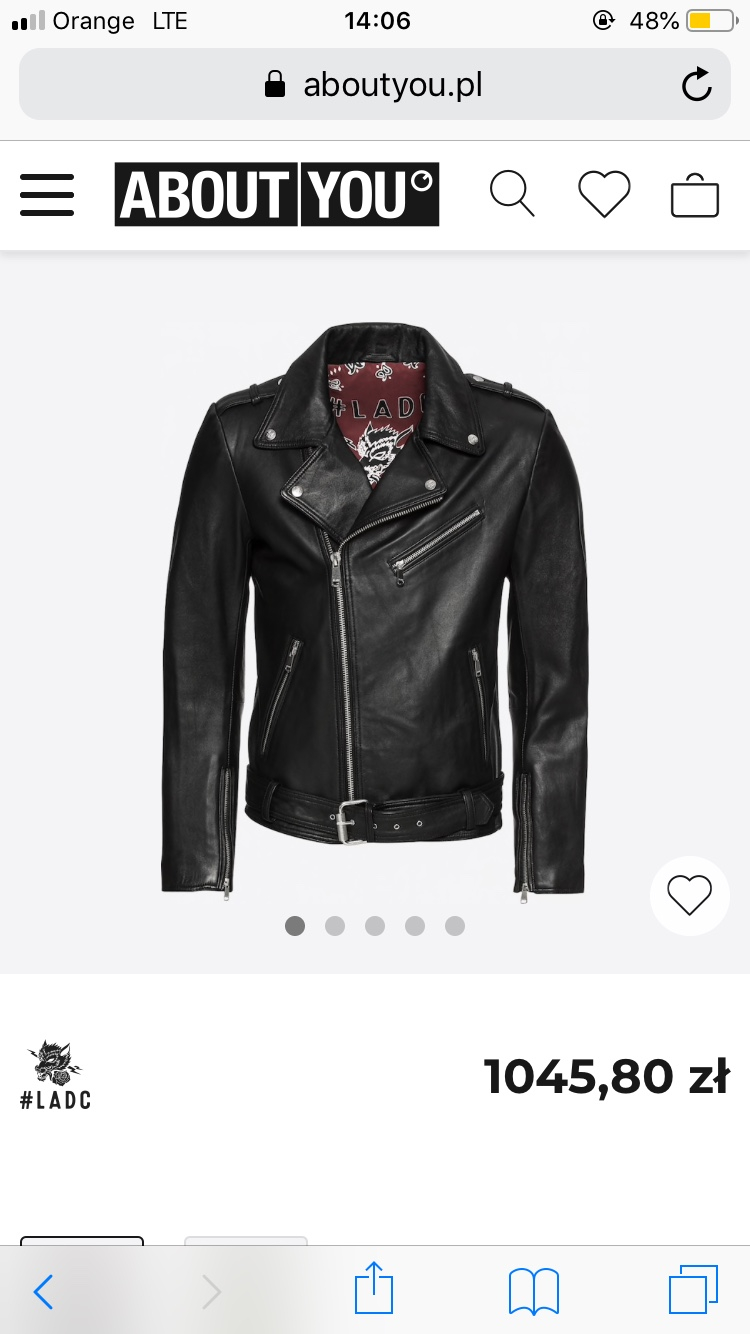Go back to the previous page
Viewport: 750px width, 1334px height.
pos(43,1292)
